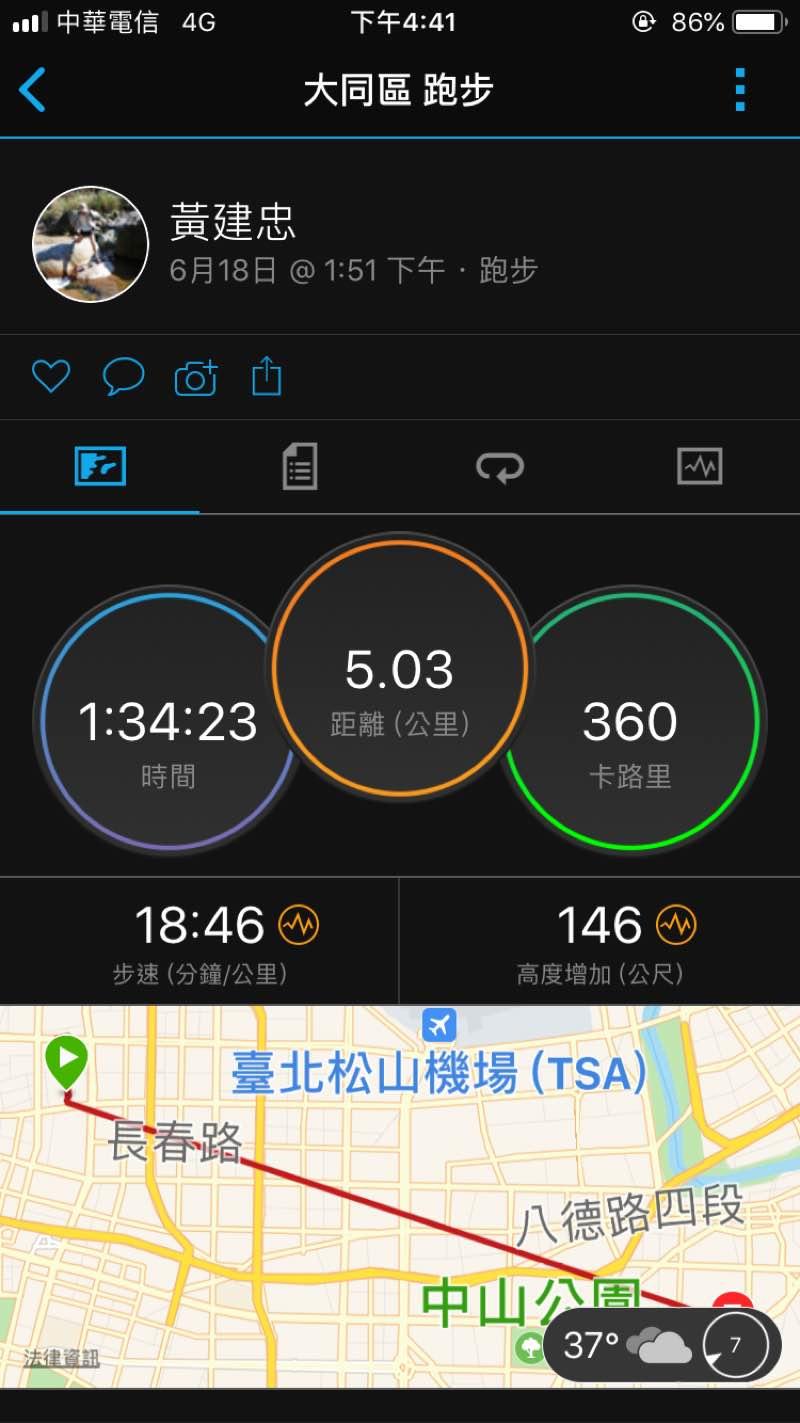The height and width of the screenshot is (1423, 800).
Task: Open the route map
Action: (400, 1180)
